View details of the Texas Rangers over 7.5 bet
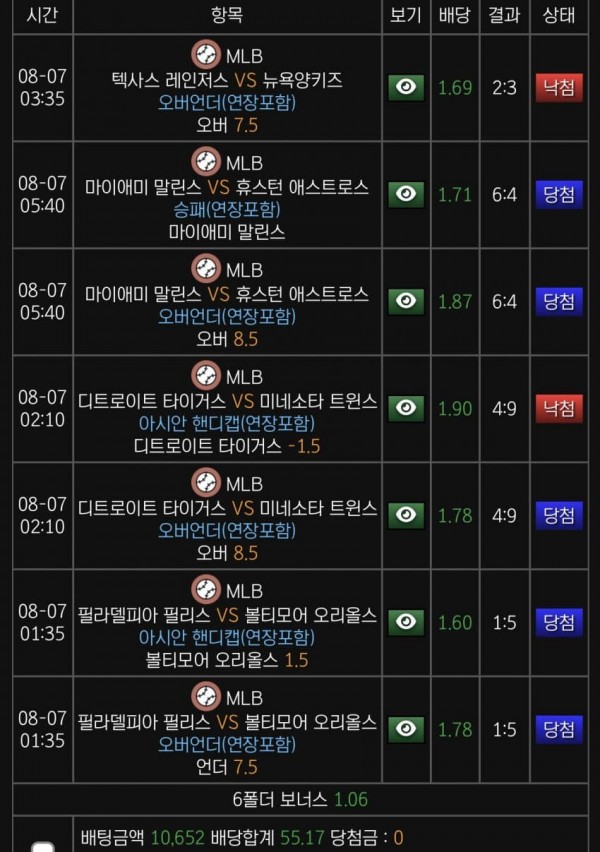Image resolution: width=600 pixels, height=852 pixels. [405, 87]
